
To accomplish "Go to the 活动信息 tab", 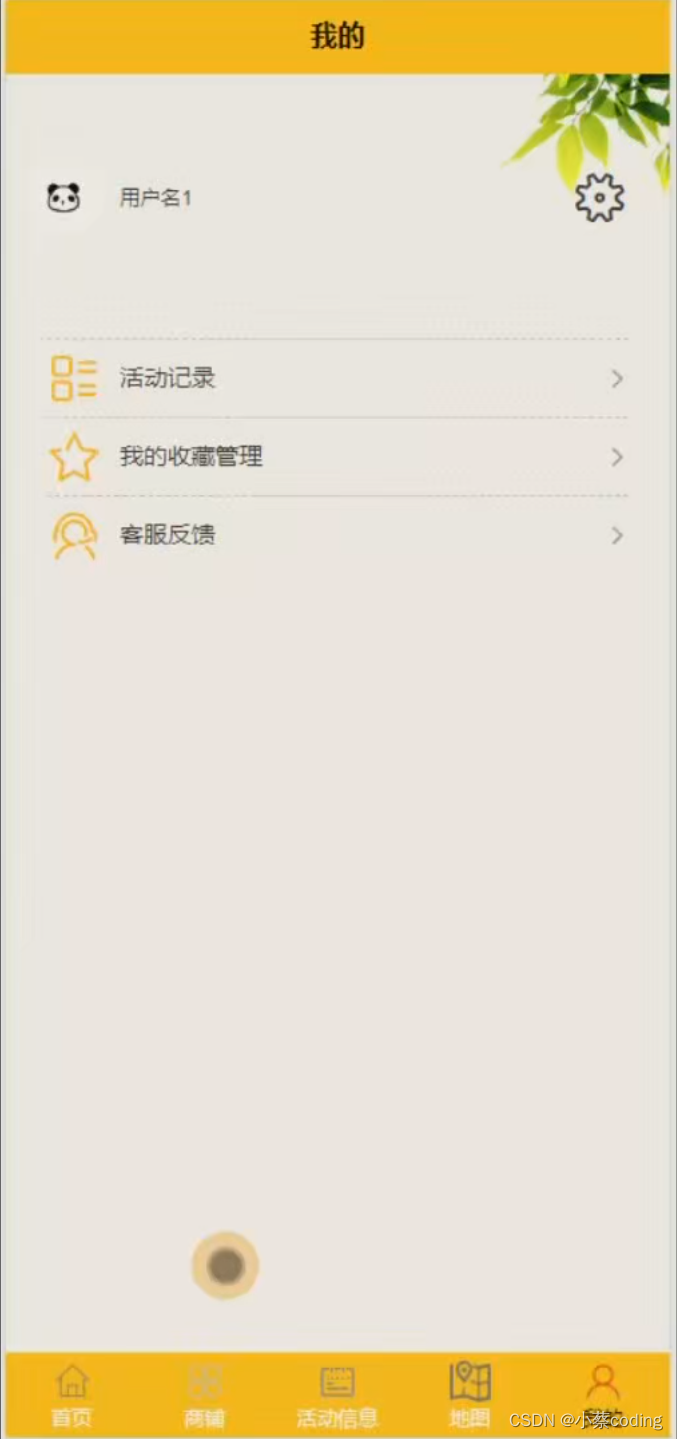I will pos(337,1395).
